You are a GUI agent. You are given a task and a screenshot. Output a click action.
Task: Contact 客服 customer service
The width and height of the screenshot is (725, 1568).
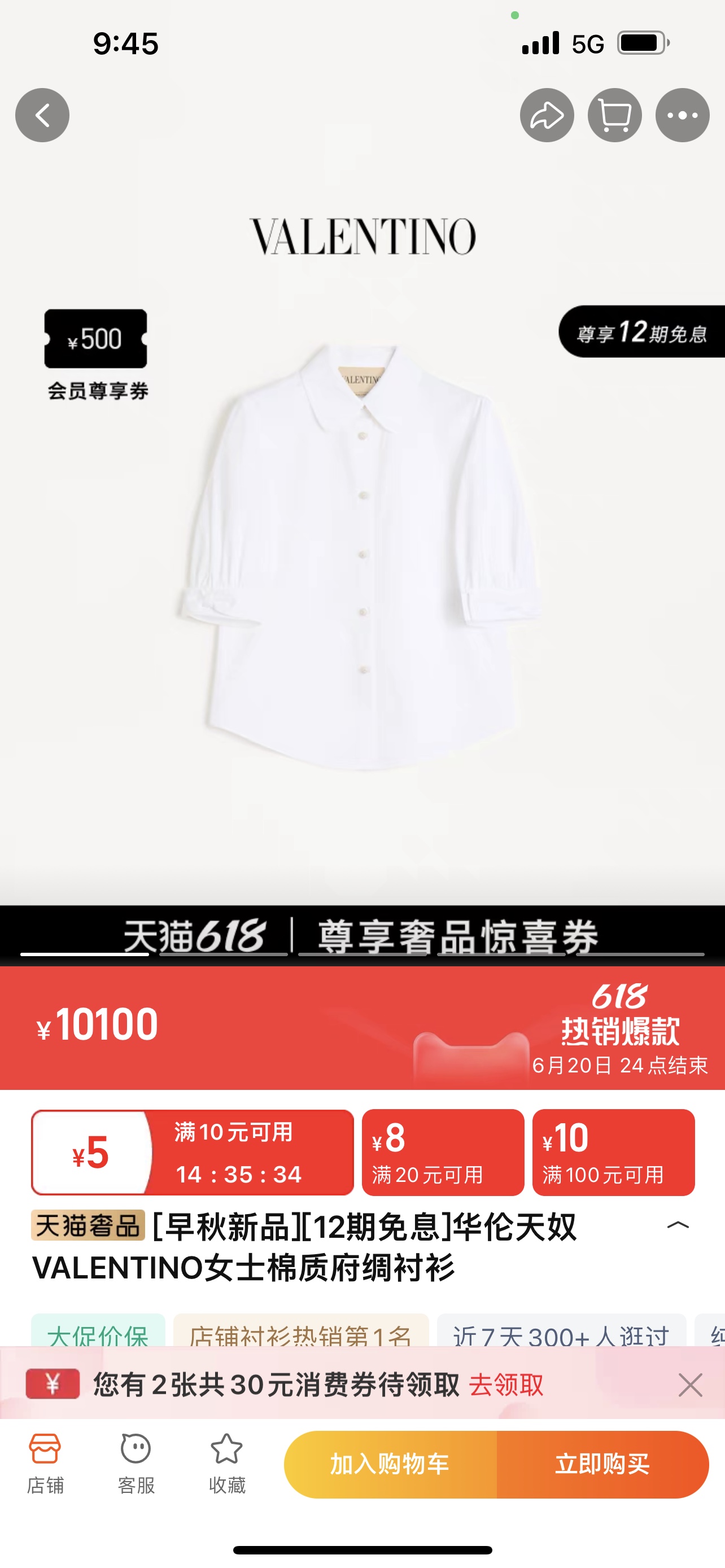(136, 1464)
